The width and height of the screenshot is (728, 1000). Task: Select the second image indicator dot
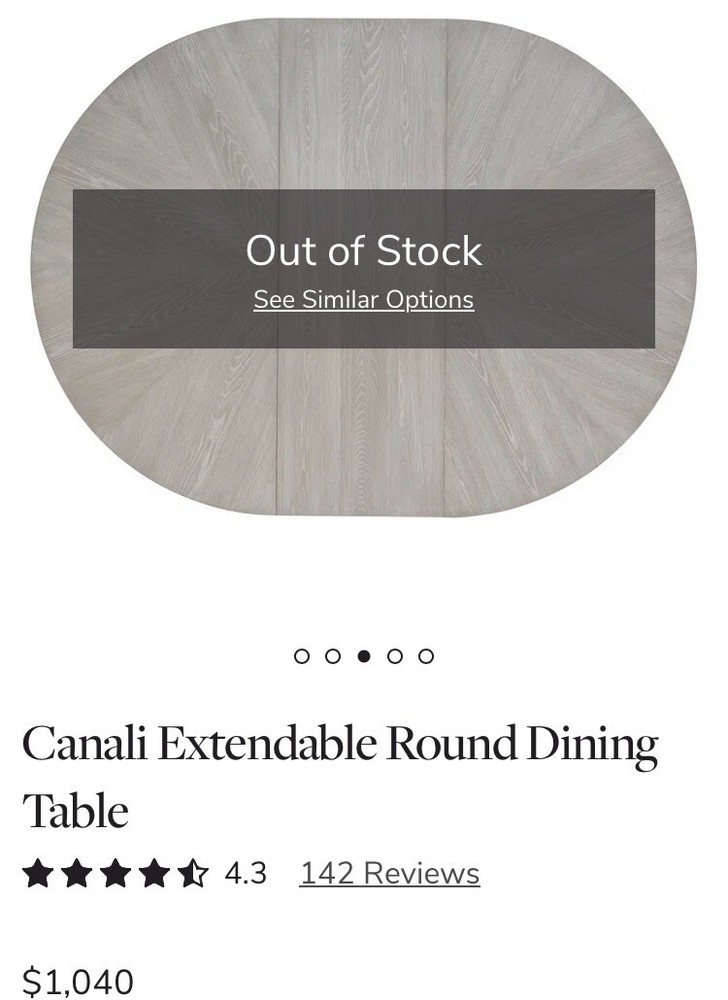click(x=333, y=656)
